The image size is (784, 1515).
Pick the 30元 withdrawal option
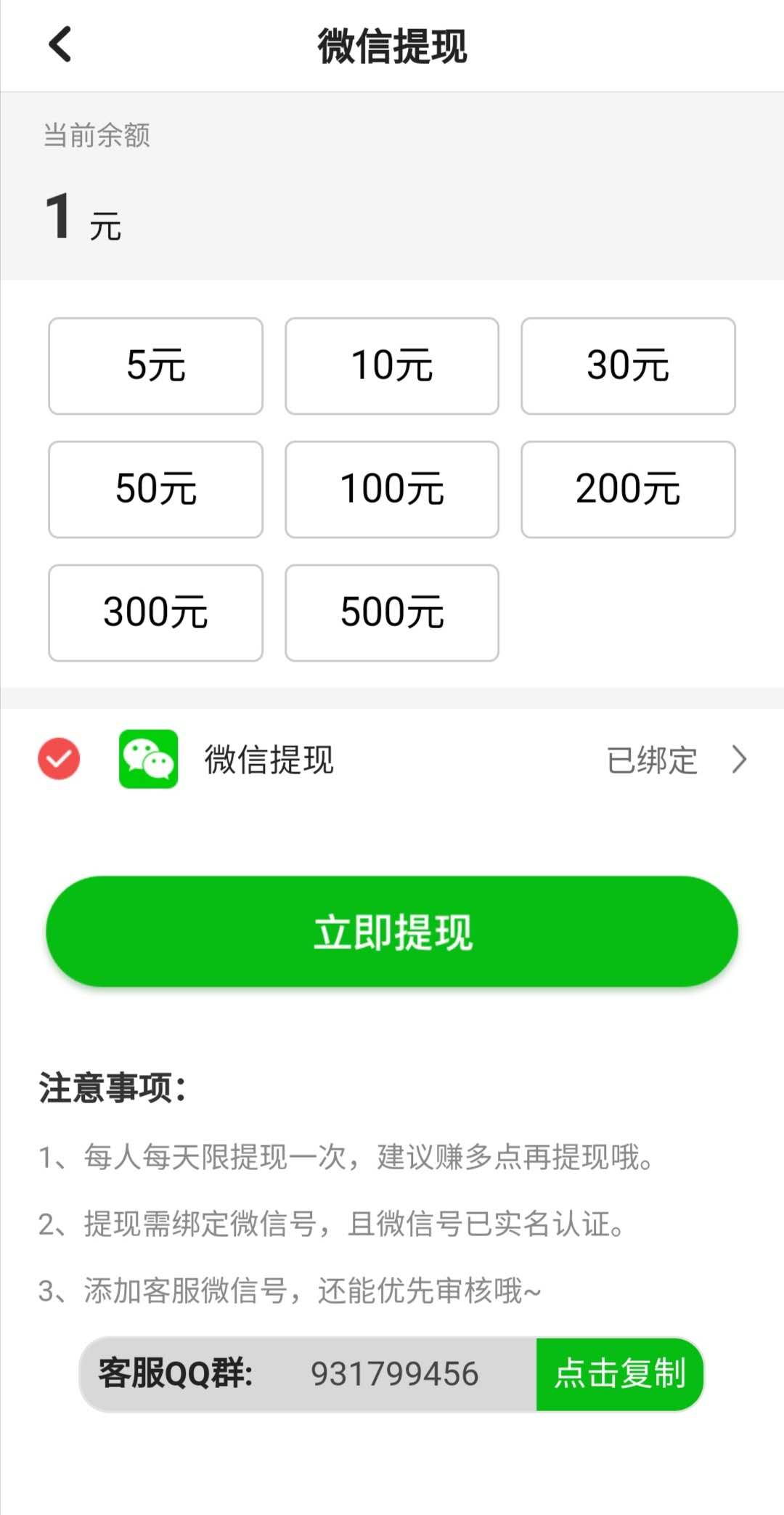tap(628, 366)
